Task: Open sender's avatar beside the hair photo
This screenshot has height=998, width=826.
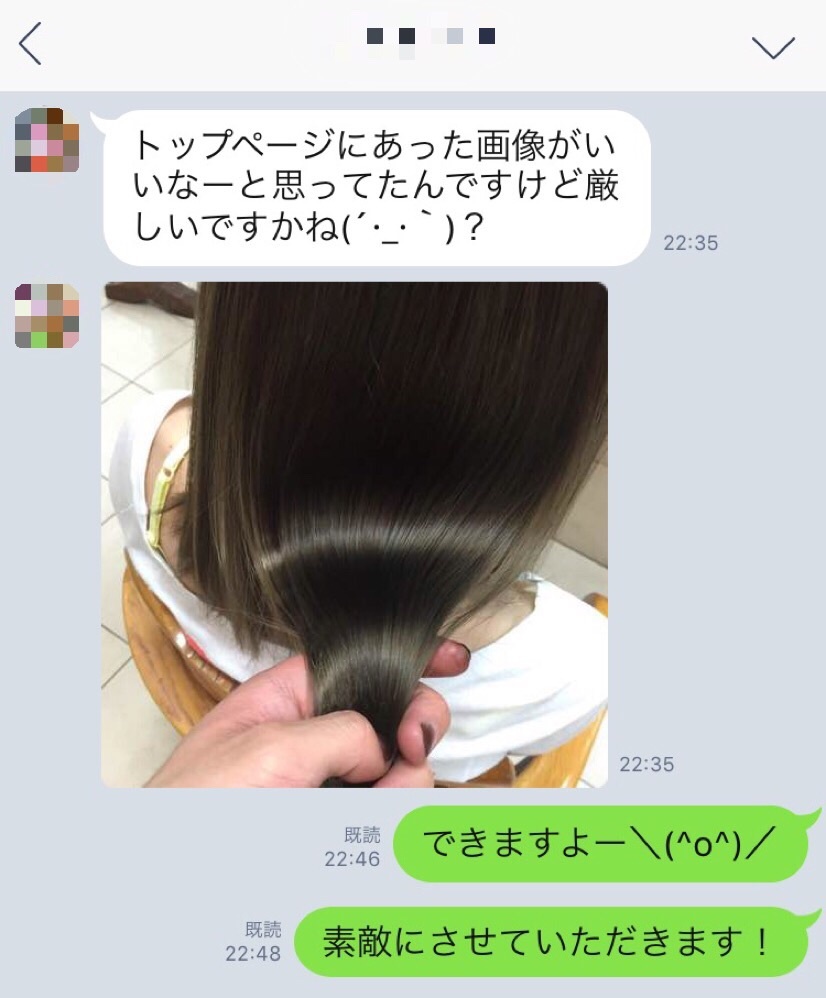Action: point(47,316)
